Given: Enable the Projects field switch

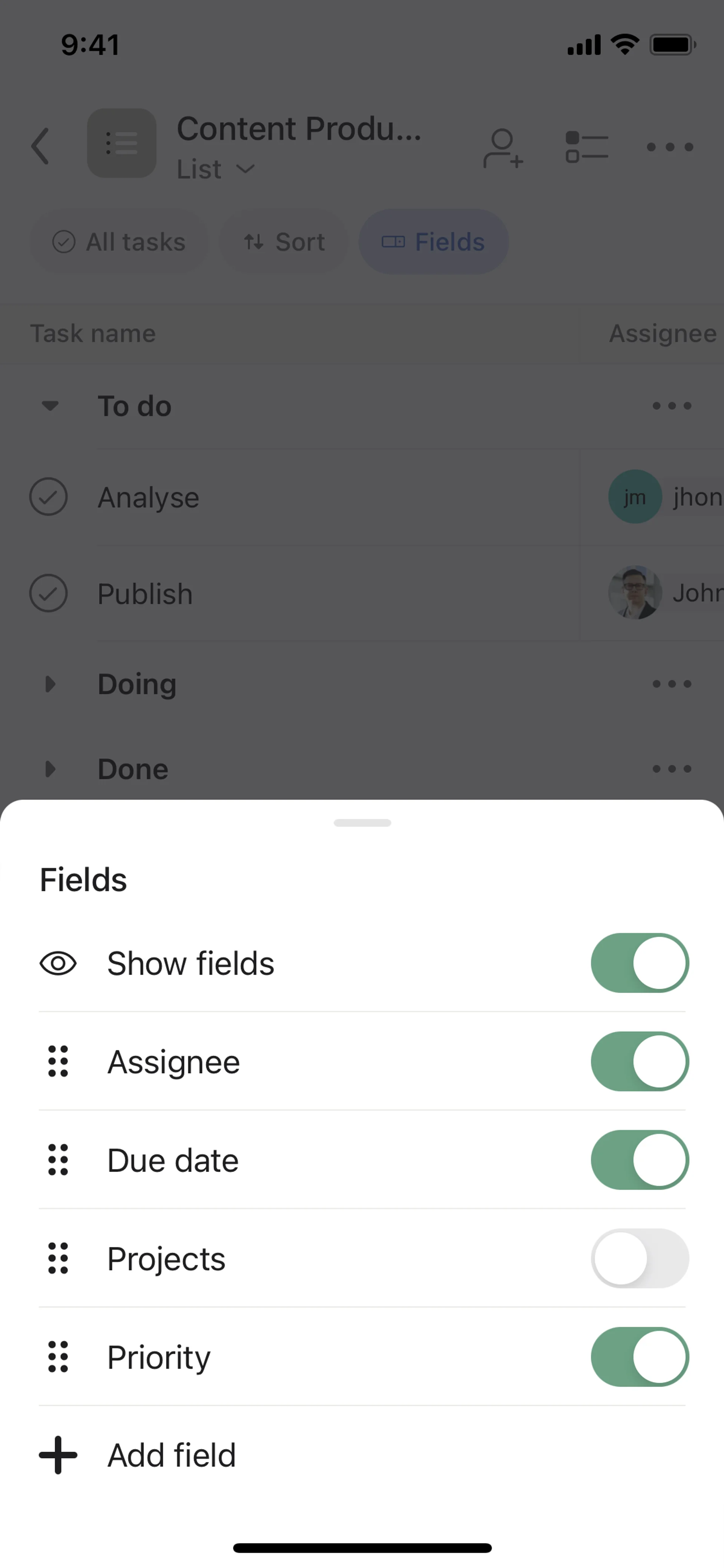Looking at the screenshot, I should coord(639,1258).
